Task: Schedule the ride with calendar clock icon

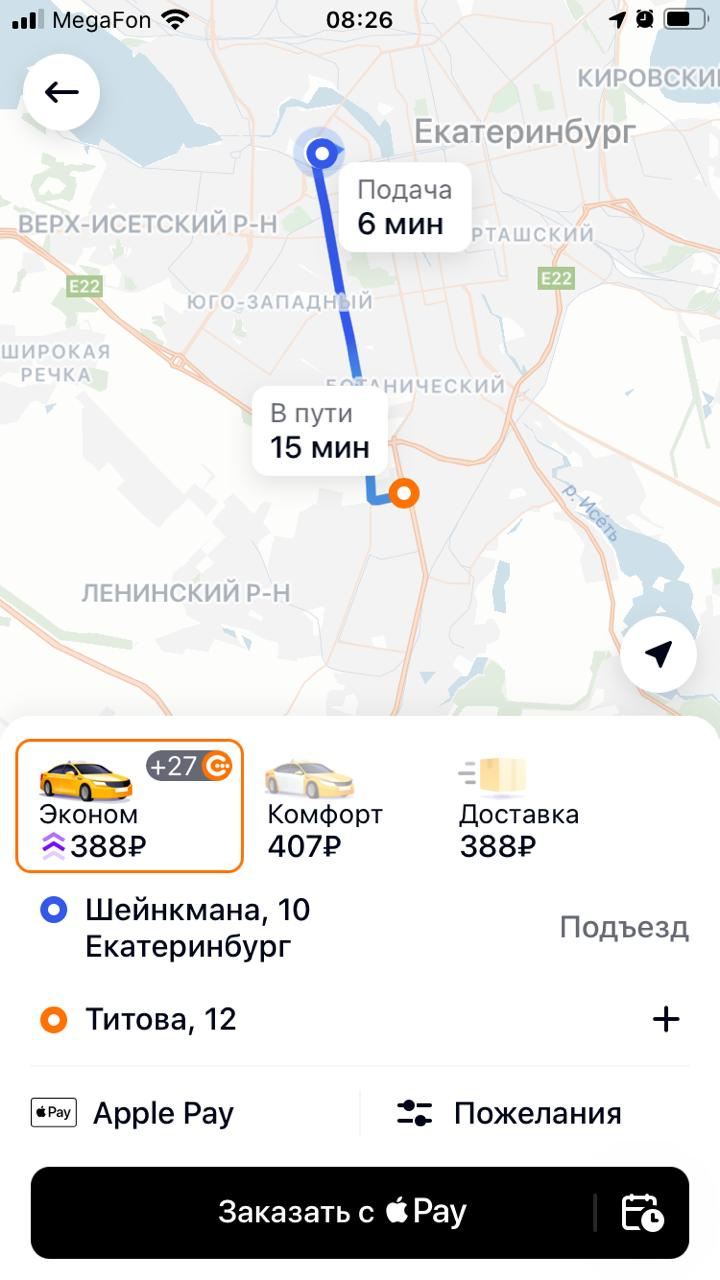Action: tap(642, 1212)
